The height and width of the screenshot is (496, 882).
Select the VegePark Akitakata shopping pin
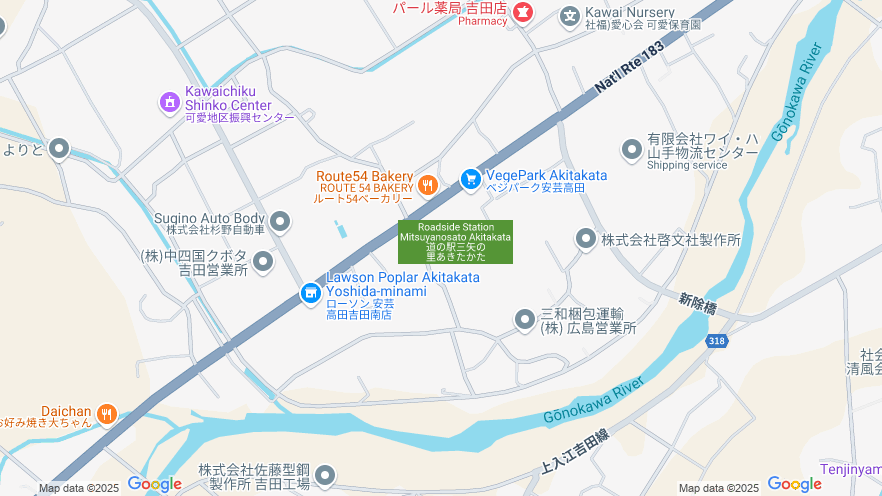coord(470,178)
